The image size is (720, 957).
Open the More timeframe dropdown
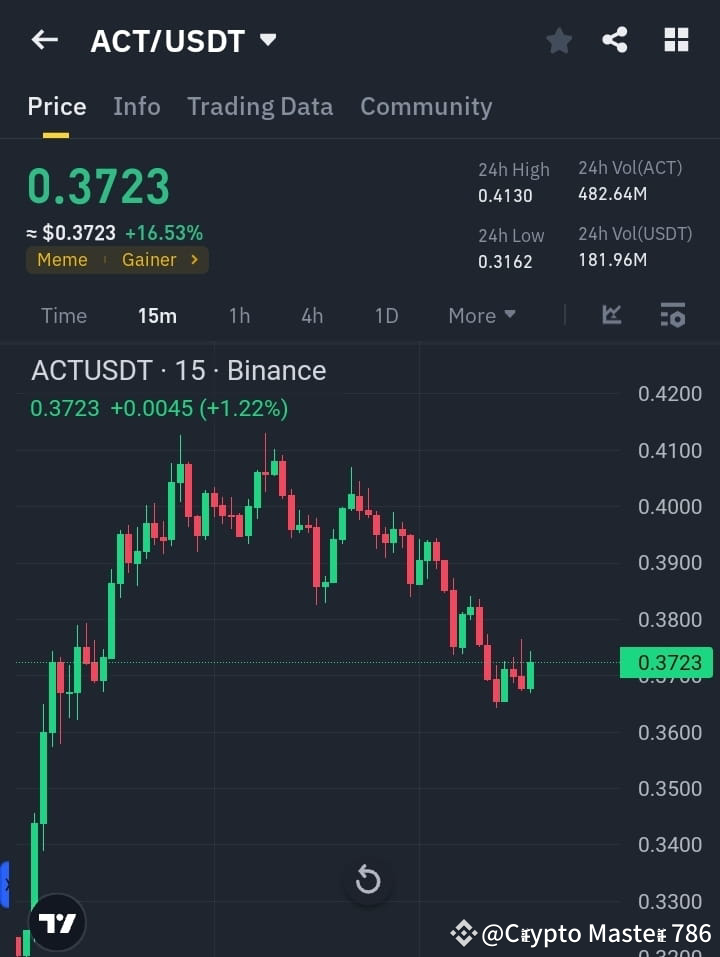point(481,315)
